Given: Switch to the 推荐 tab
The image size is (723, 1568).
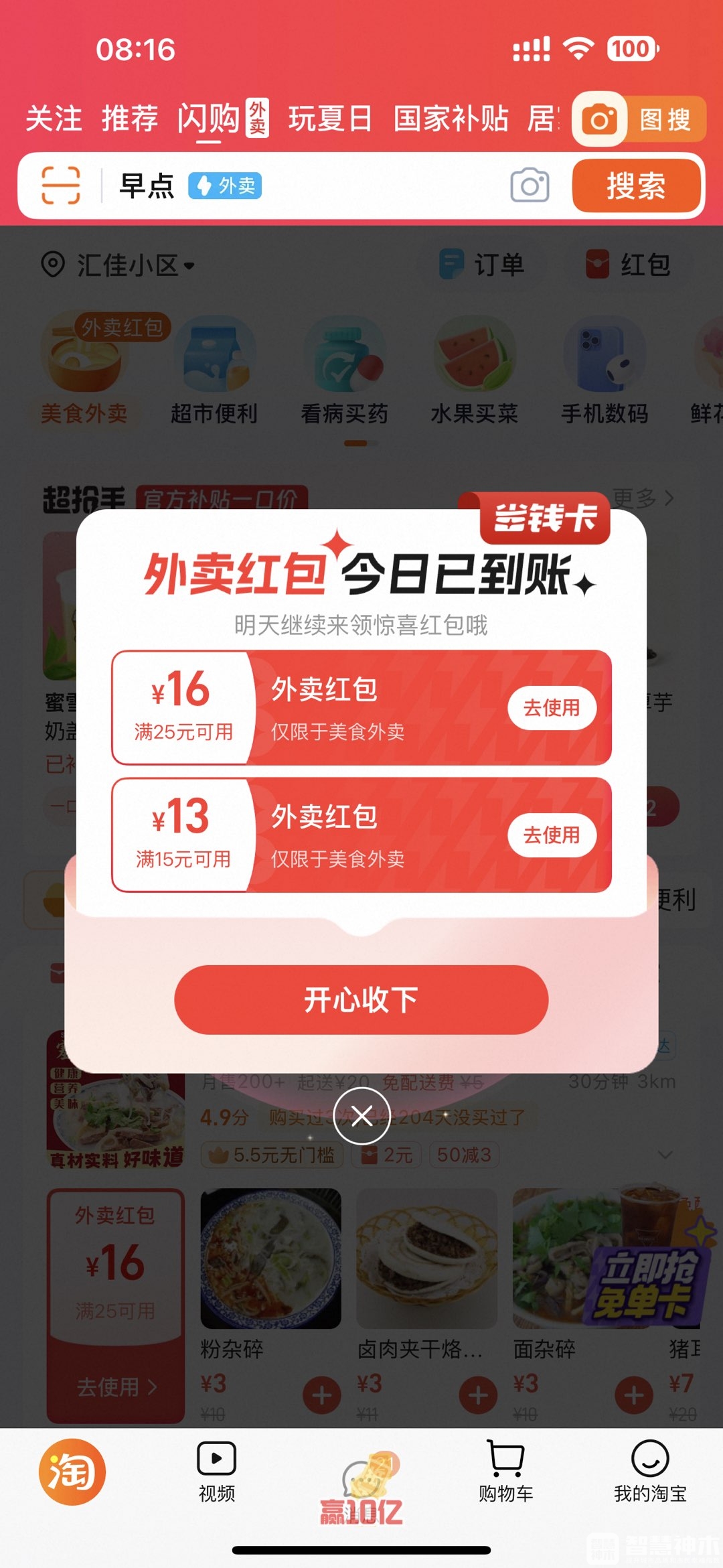Looking at the screenshot, I should 129,119.
